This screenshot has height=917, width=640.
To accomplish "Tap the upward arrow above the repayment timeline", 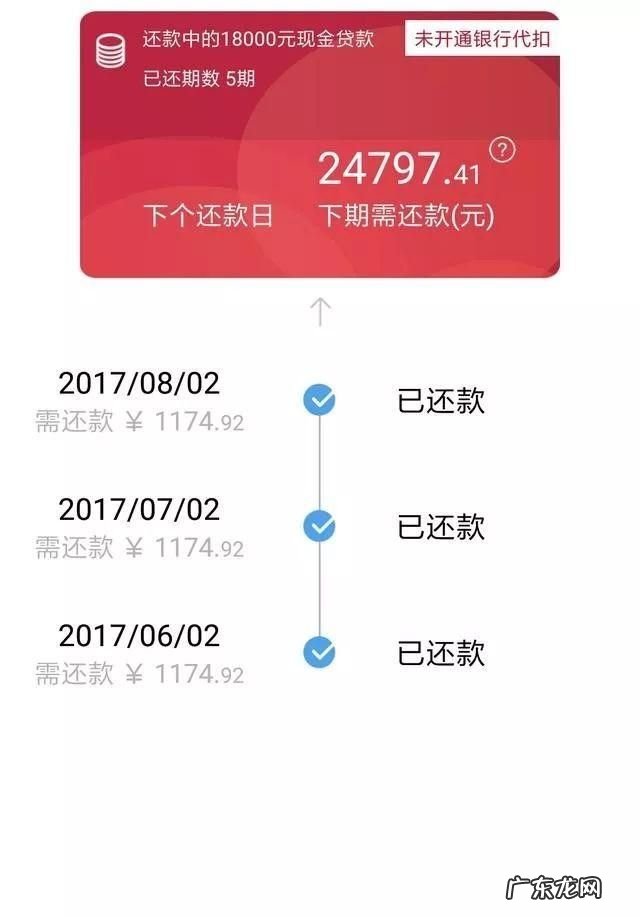I will pos(319,311).
